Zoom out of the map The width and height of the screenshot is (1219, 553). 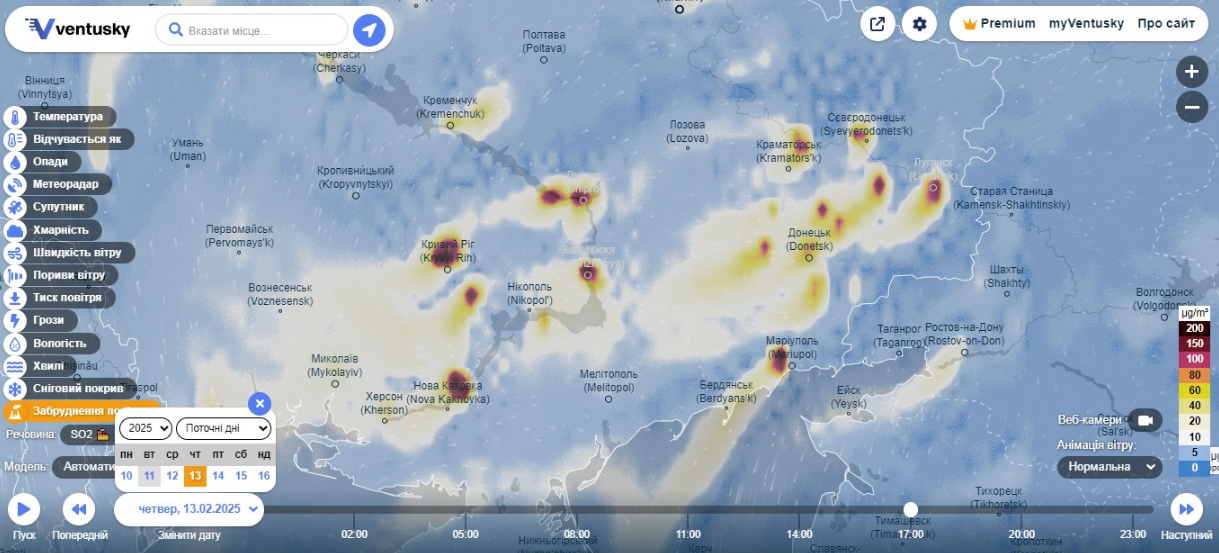tap(1191, 106)
